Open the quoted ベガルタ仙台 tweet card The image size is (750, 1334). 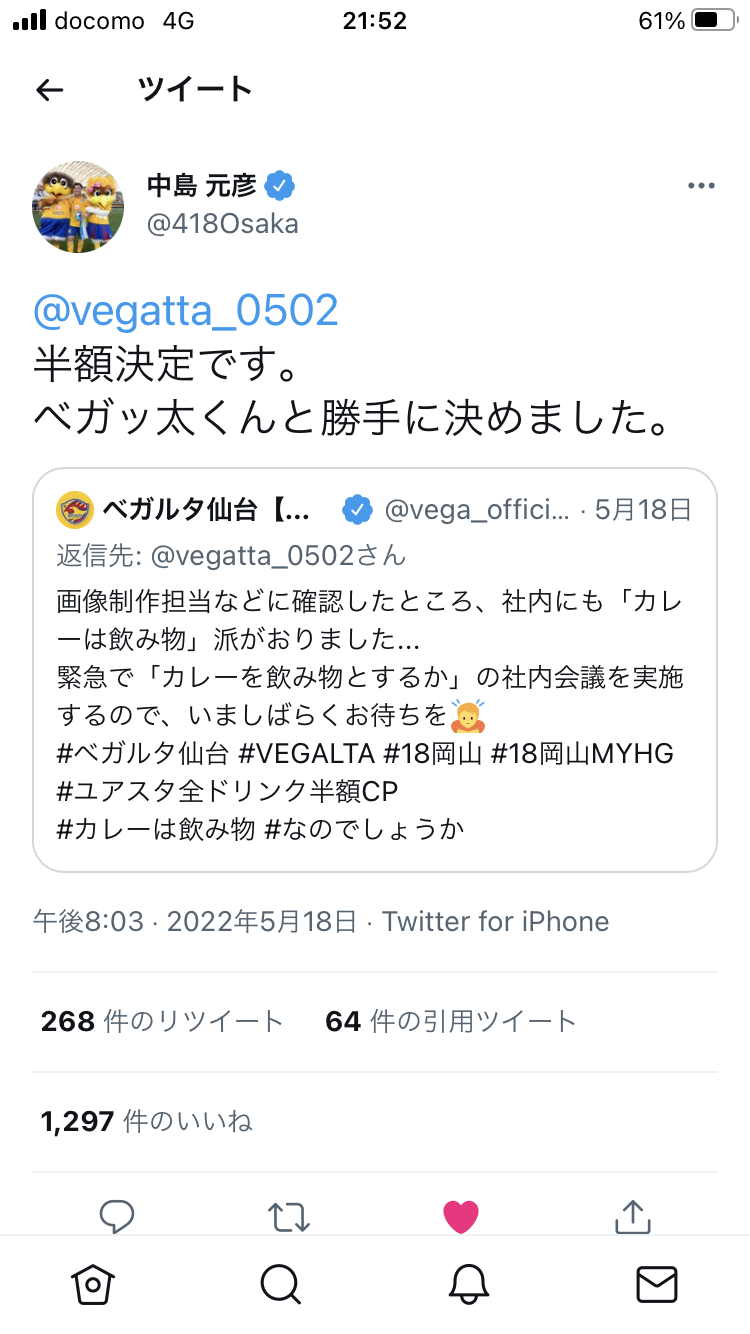pyautogui.click(x=375, y=669)
